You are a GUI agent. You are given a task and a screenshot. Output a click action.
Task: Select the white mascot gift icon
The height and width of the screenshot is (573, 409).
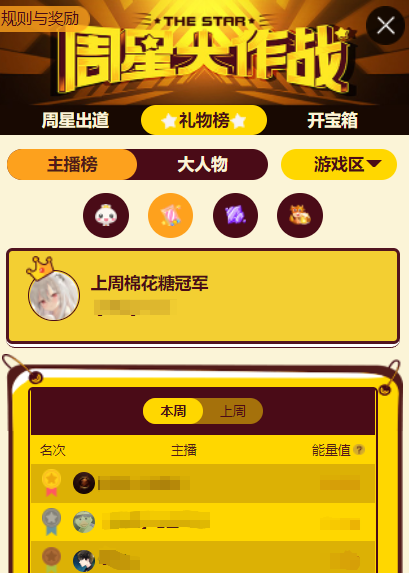pyautogui.click(x=106, y=216)
